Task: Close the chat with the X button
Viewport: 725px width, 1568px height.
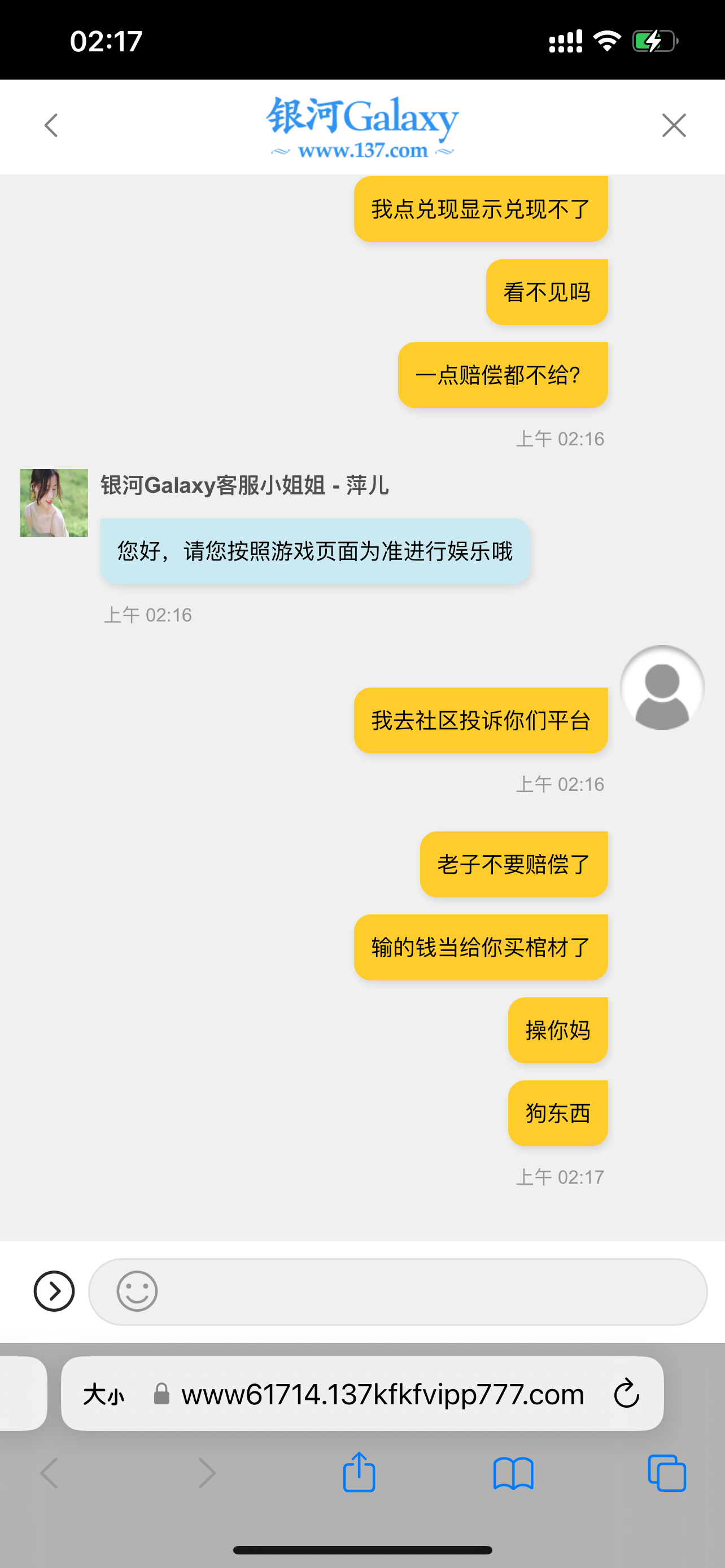Action: coord(673,126)
